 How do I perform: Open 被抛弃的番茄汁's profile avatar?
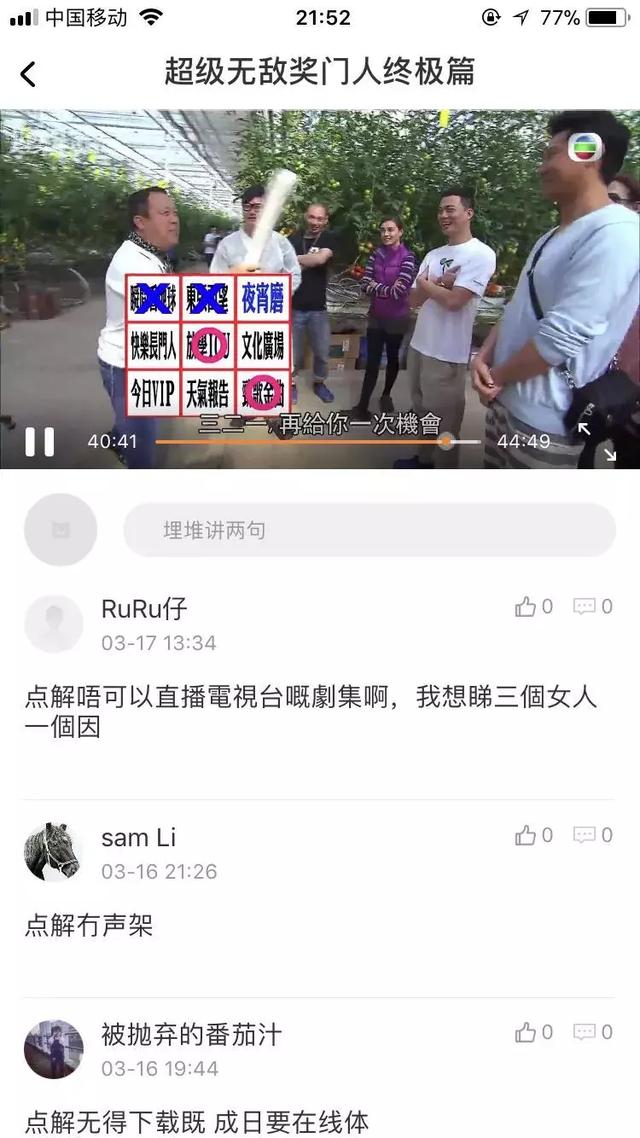(54, 1049)
